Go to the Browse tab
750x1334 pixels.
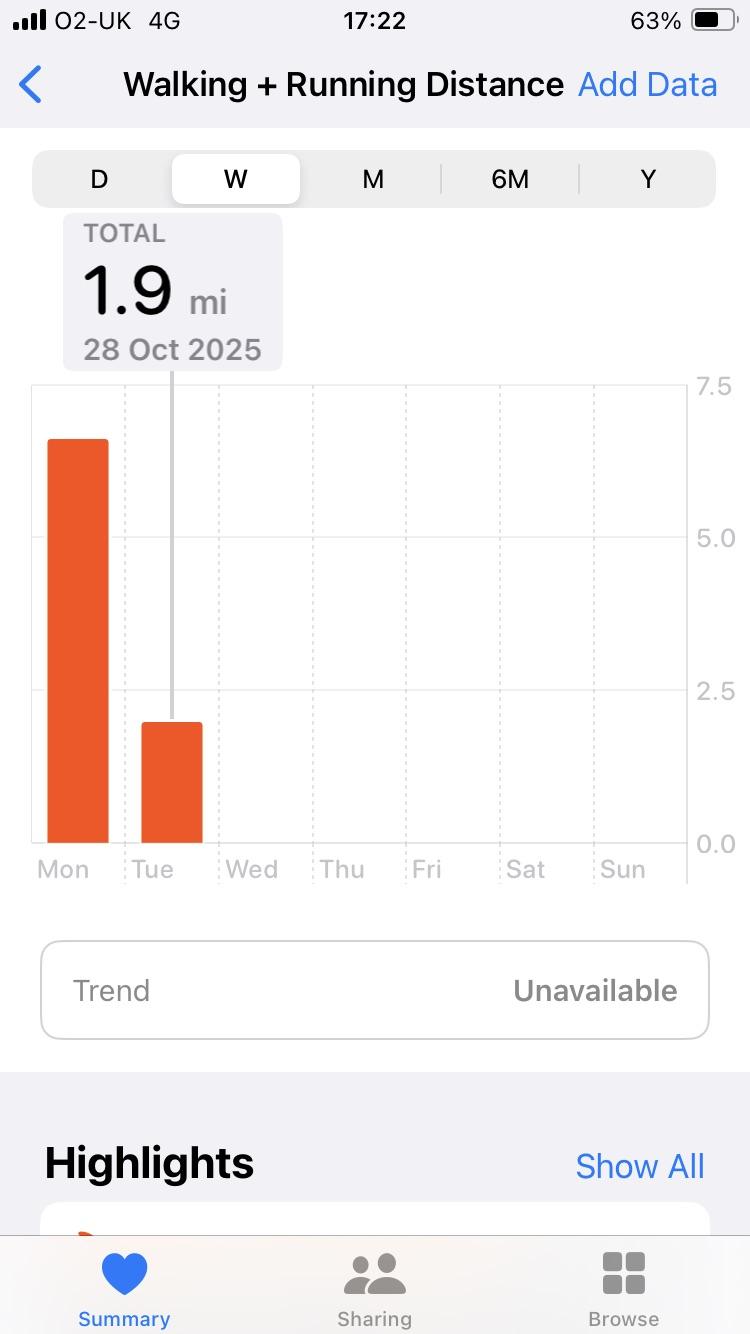(623, 1289)
